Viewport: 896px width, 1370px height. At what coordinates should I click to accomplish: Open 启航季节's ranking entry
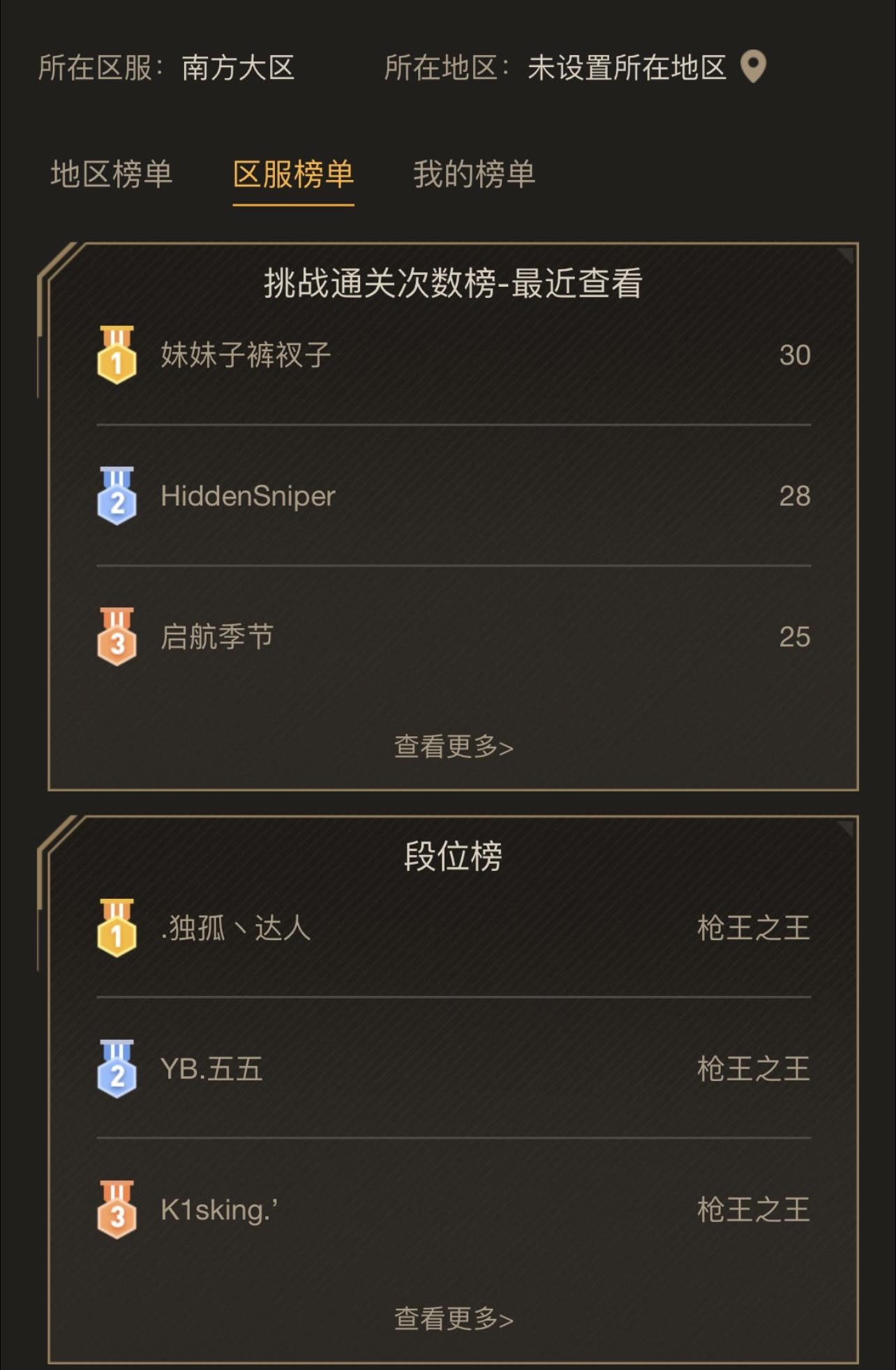click(x=216, y=636)
